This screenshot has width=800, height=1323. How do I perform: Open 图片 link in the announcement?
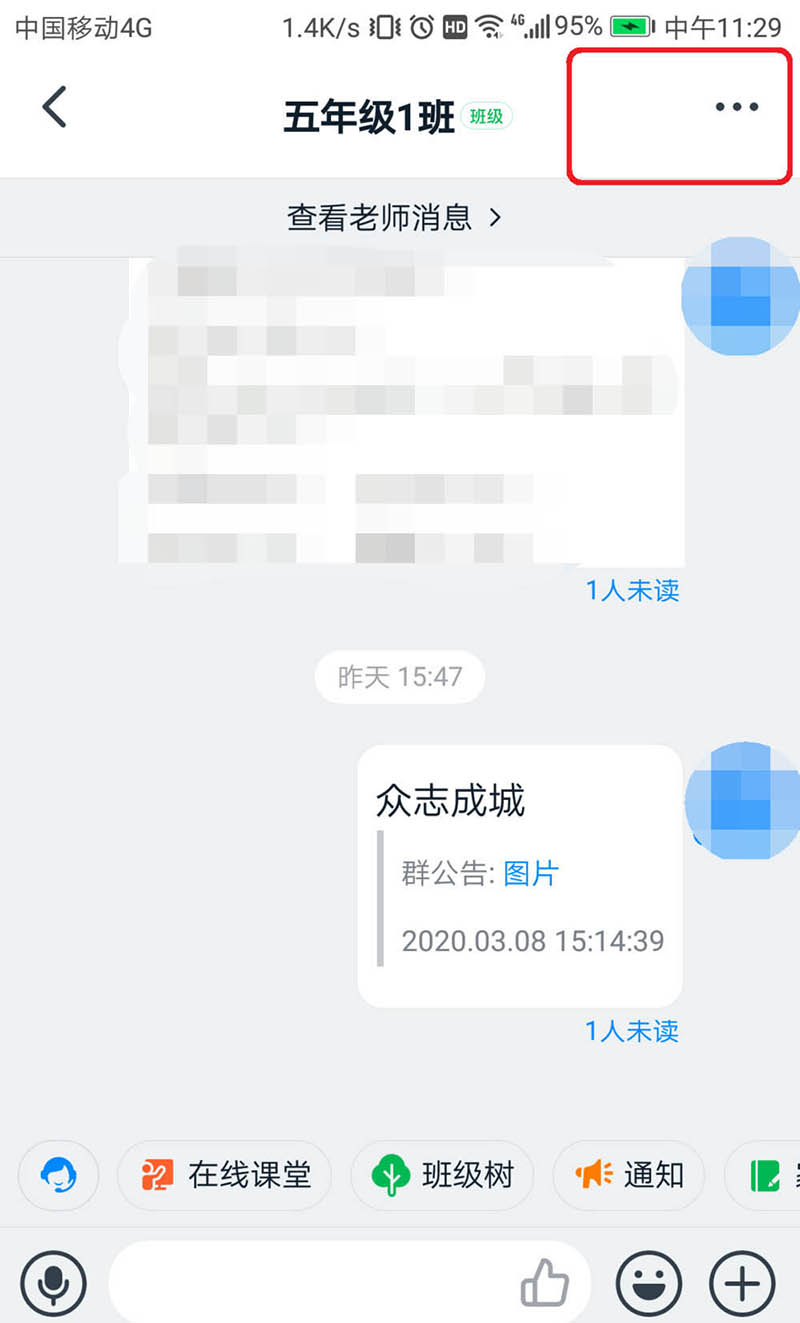click(530, 873)
